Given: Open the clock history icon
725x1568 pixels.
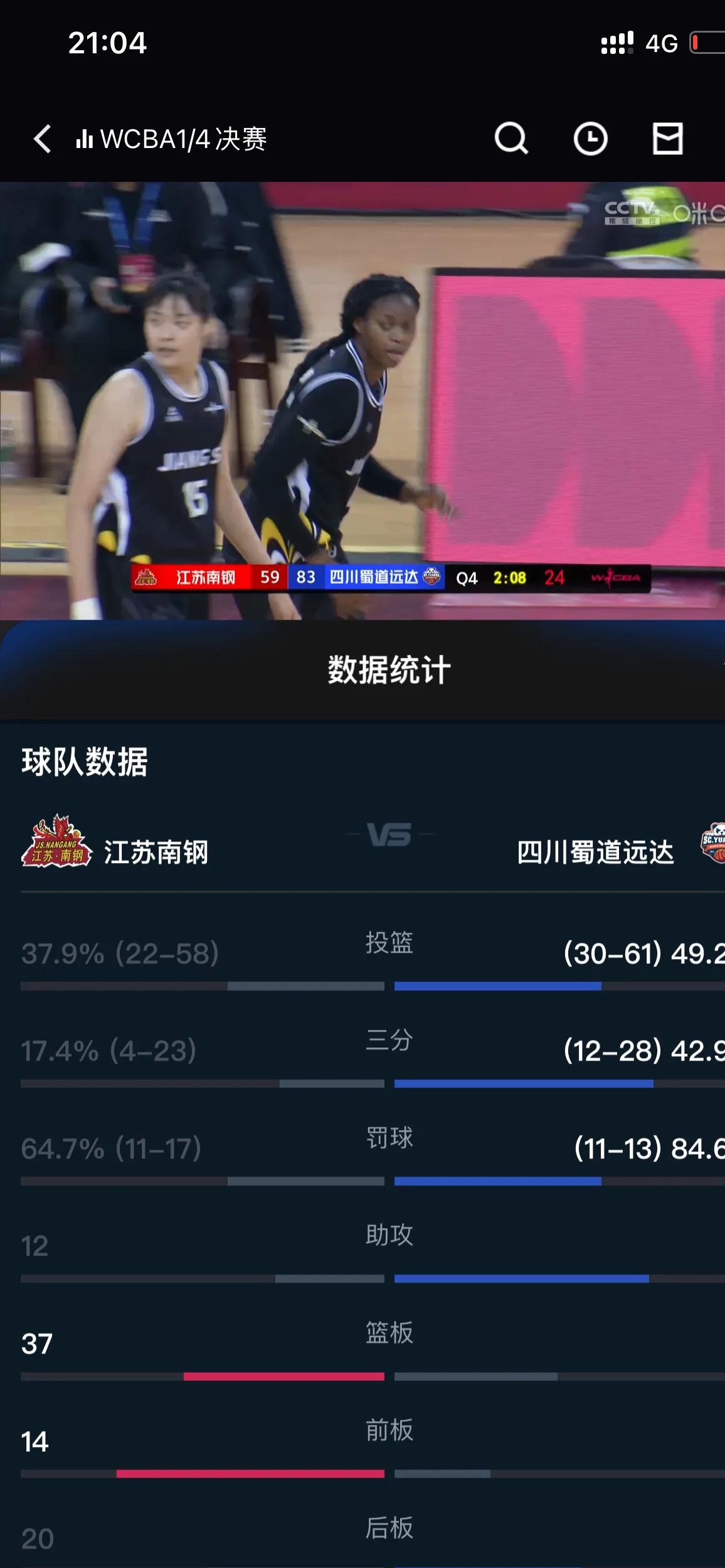Looking at the screenshot, I should [x=590, y=139].
